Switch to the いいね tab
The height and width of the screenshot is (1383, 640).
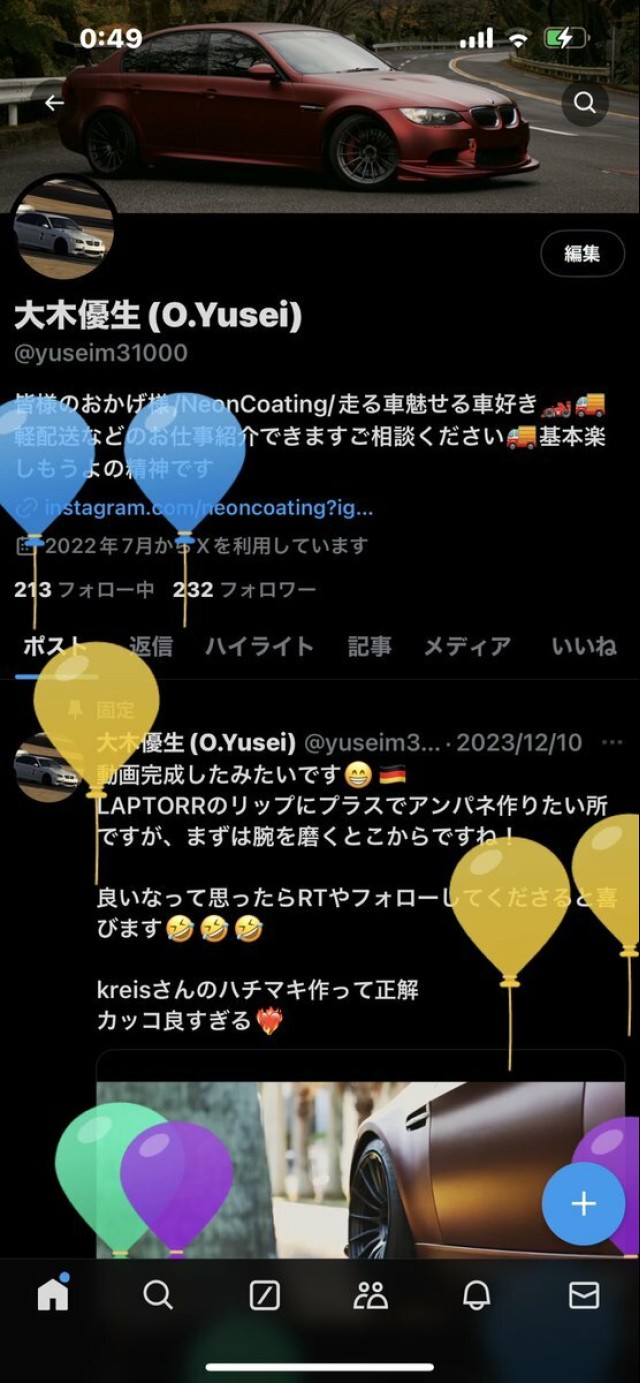[584, 646]
